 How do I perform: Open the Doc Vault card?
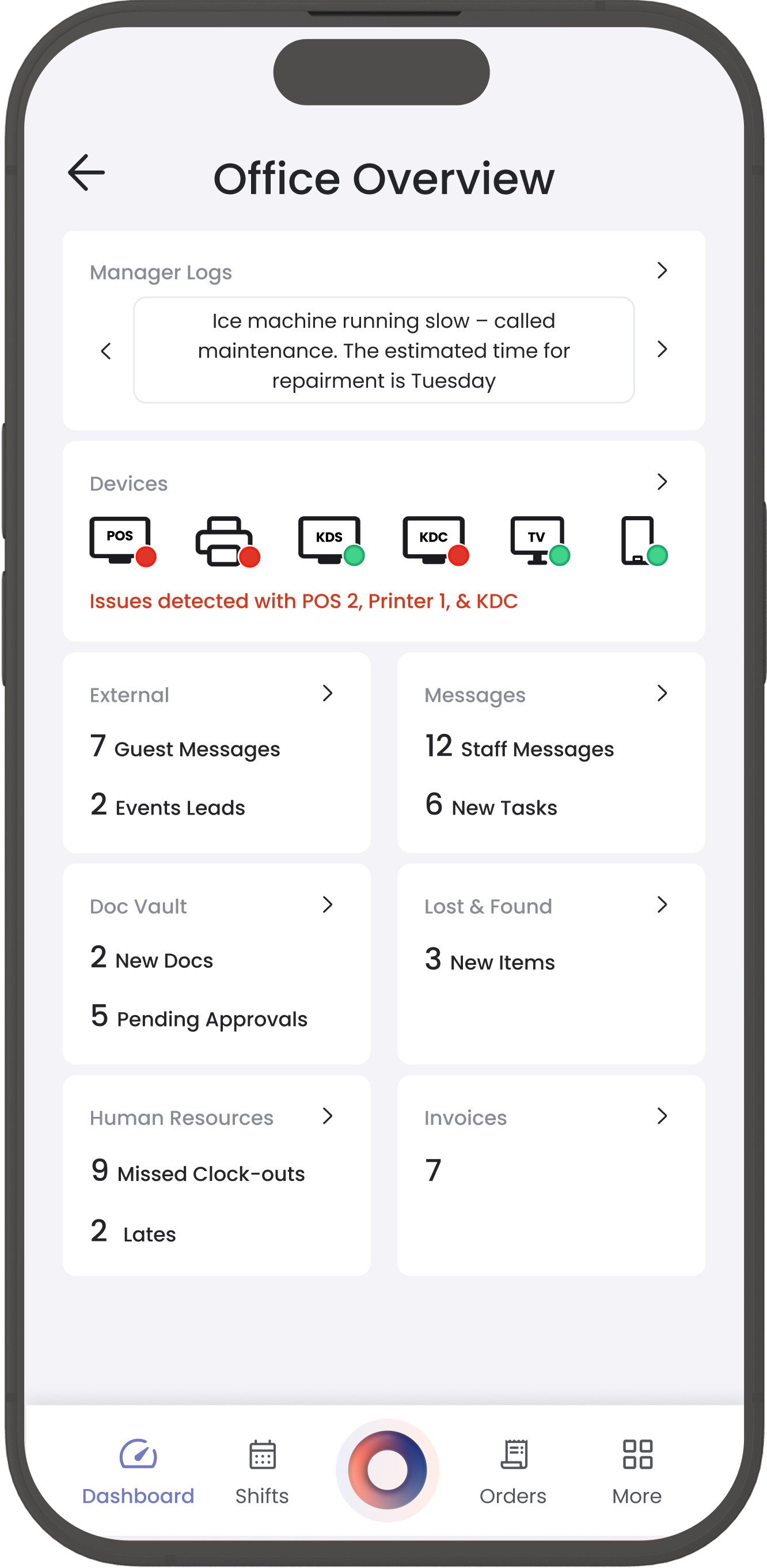click(327, 905)
